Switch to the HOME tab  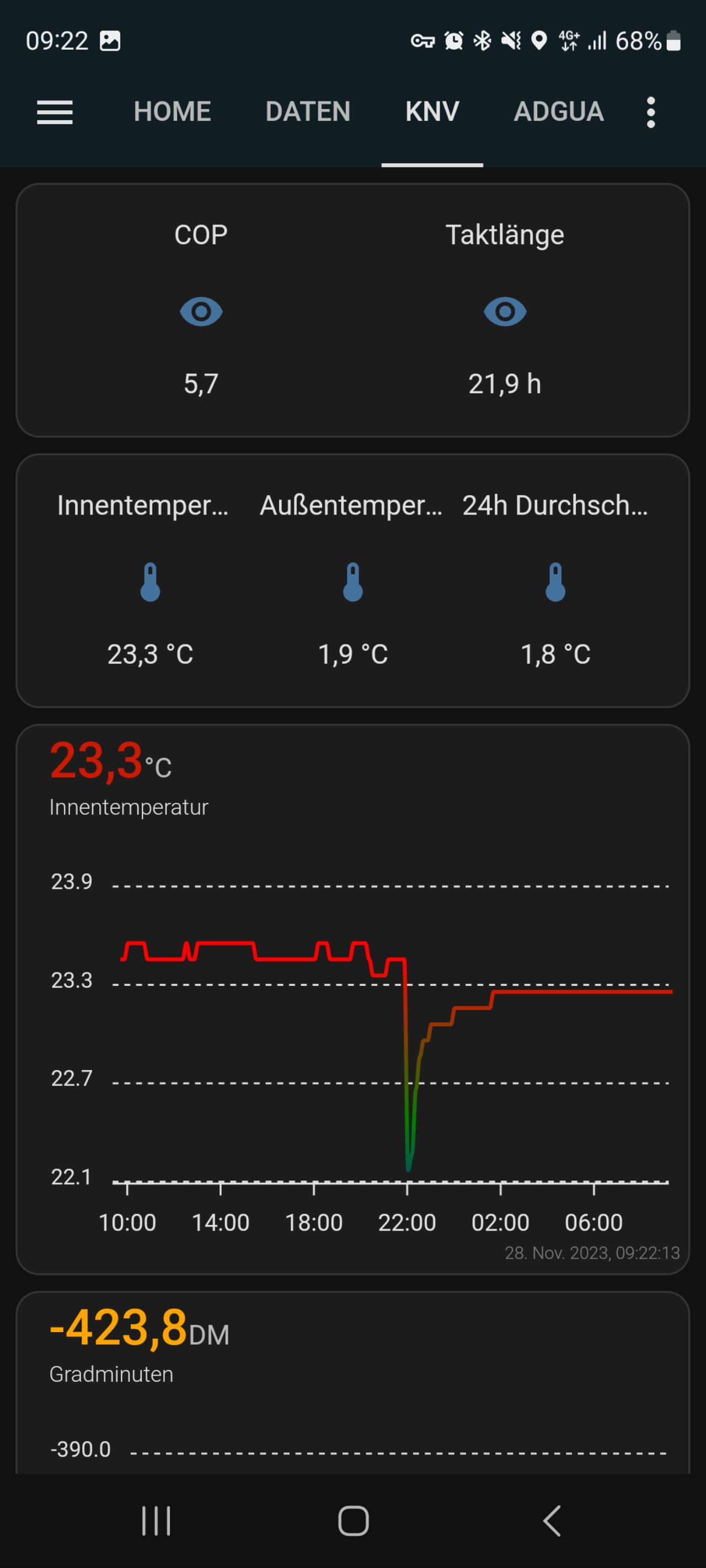[x=173, y=112]
